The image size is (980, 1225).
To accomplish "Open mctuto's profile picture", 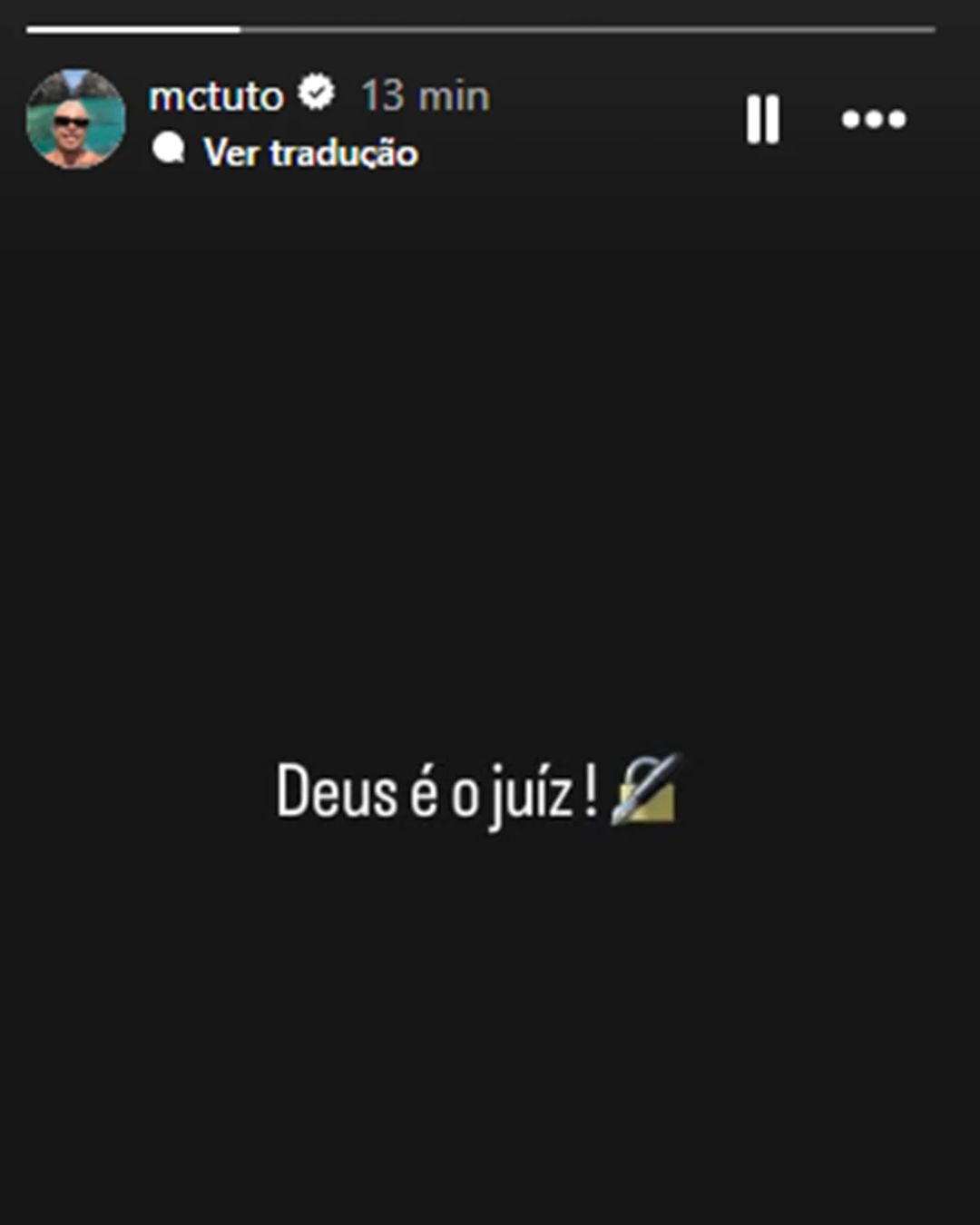I will [x=76, y=119].
